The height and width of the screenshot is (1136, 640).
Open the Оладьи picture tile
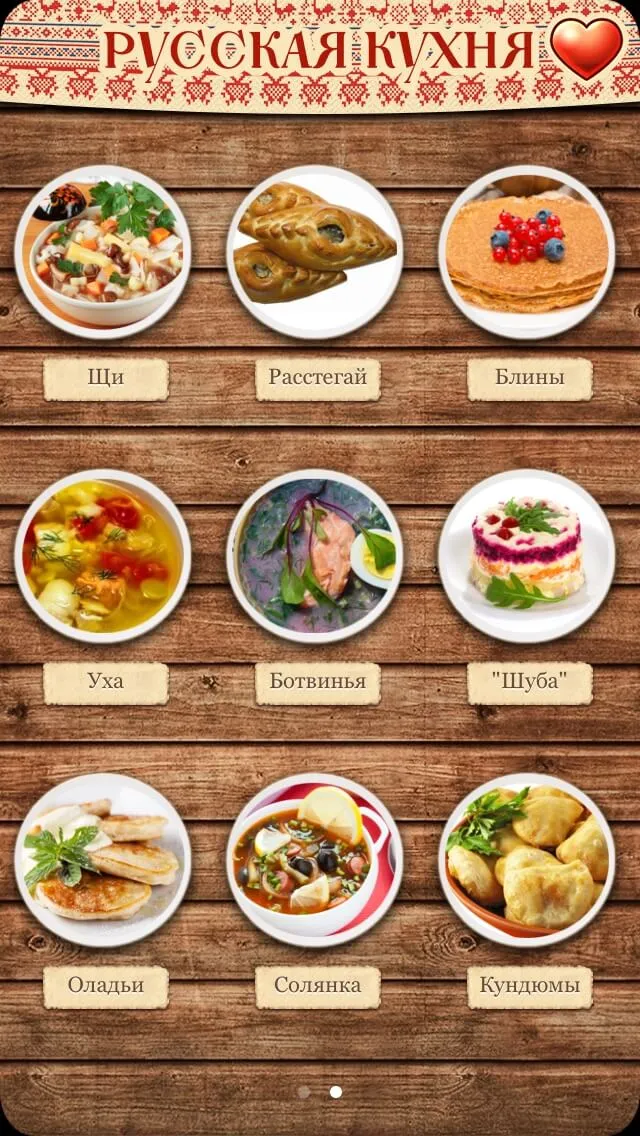pos(102,860)
